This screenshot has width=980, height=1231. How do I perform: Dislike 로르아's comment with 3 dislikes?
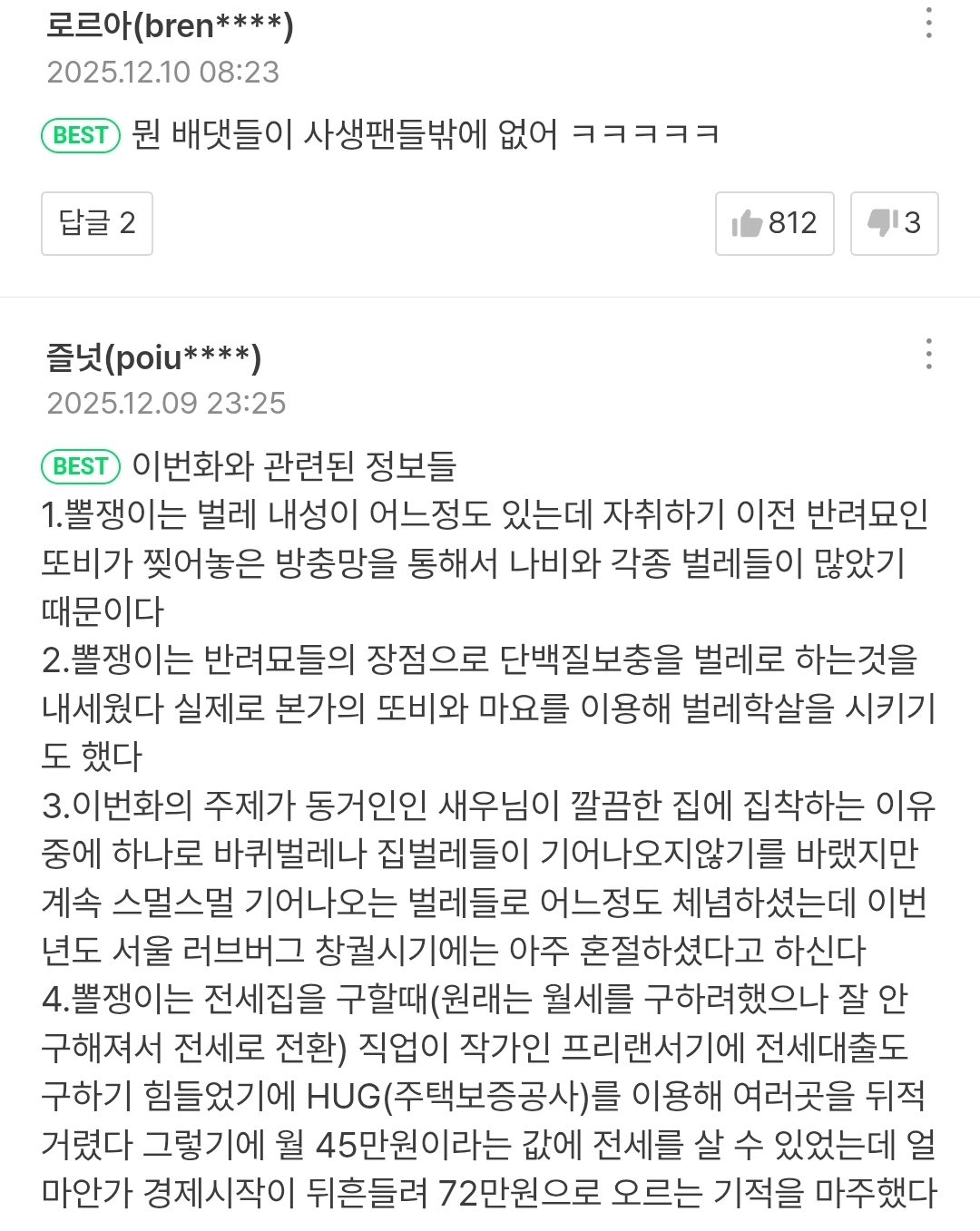(894, 223)
